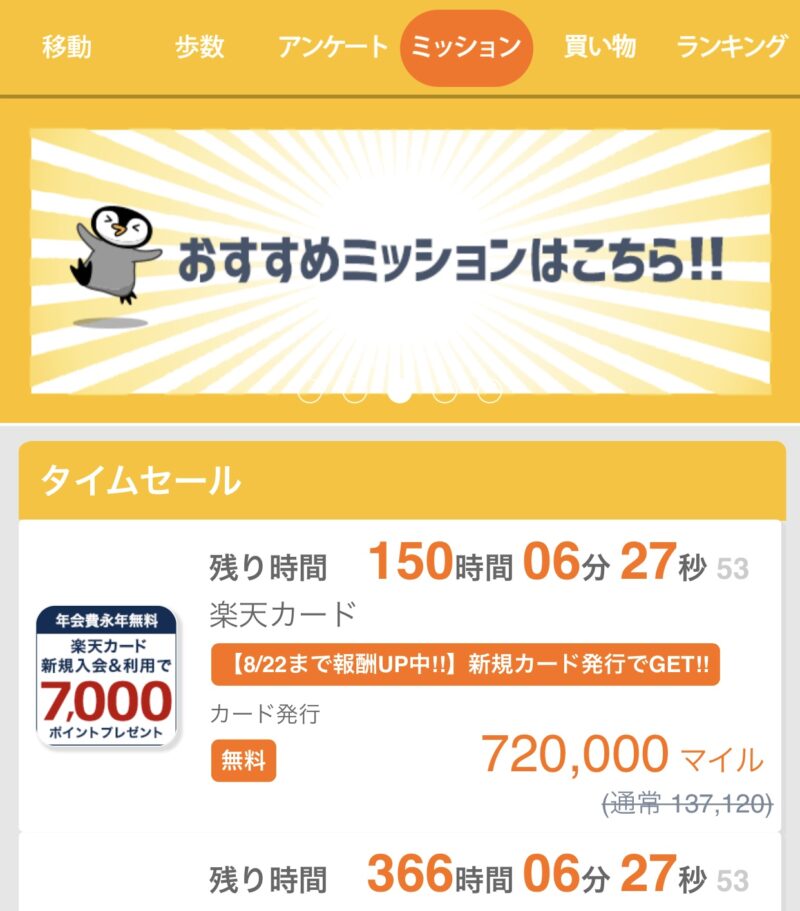Switch to the 歩数 tab
This screenshot has width=800, height=911.
[x=199, y=47]
